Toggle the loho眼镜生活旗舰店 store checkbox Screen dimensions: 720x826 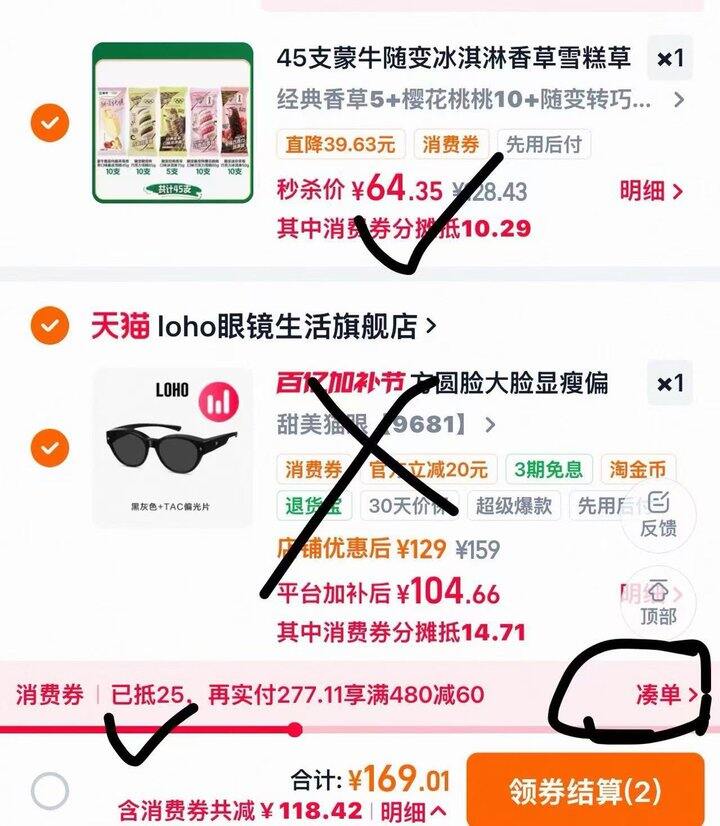pyautogui.click(x=48, y=325)
